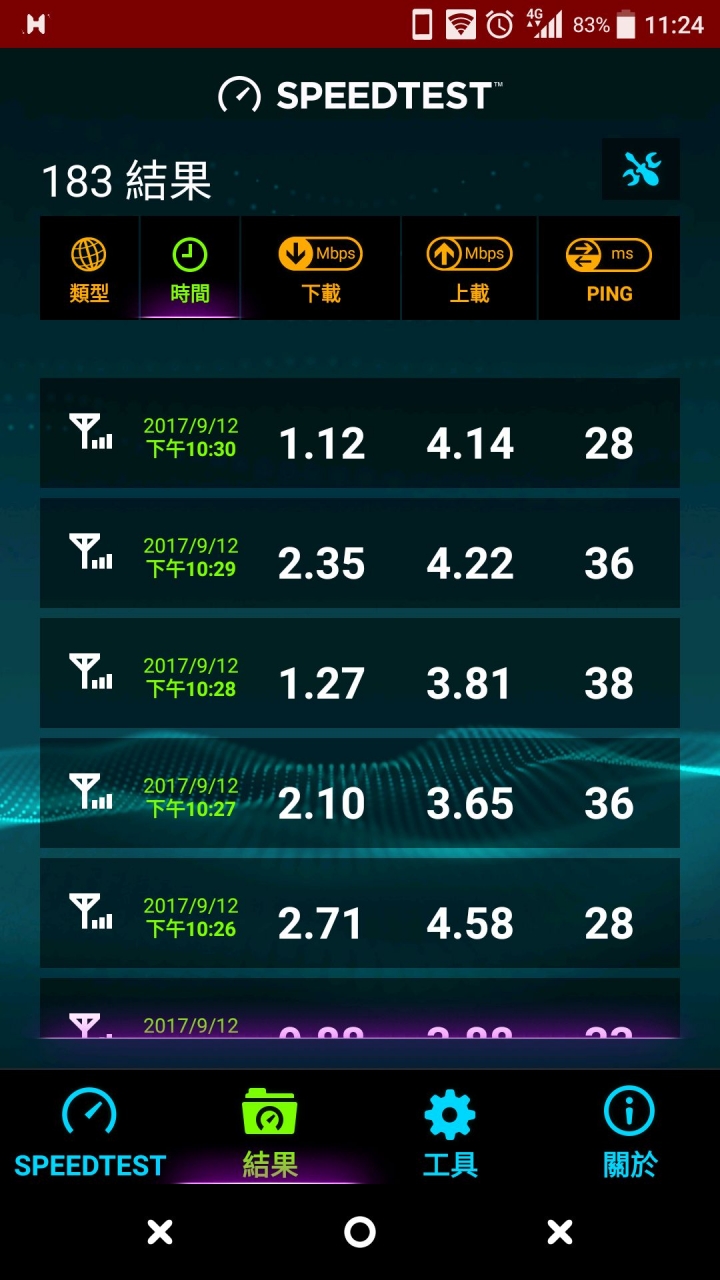720x1280 pixels.
Task: Open the 下午10:29 test result
Action: [x=360, y=553]
